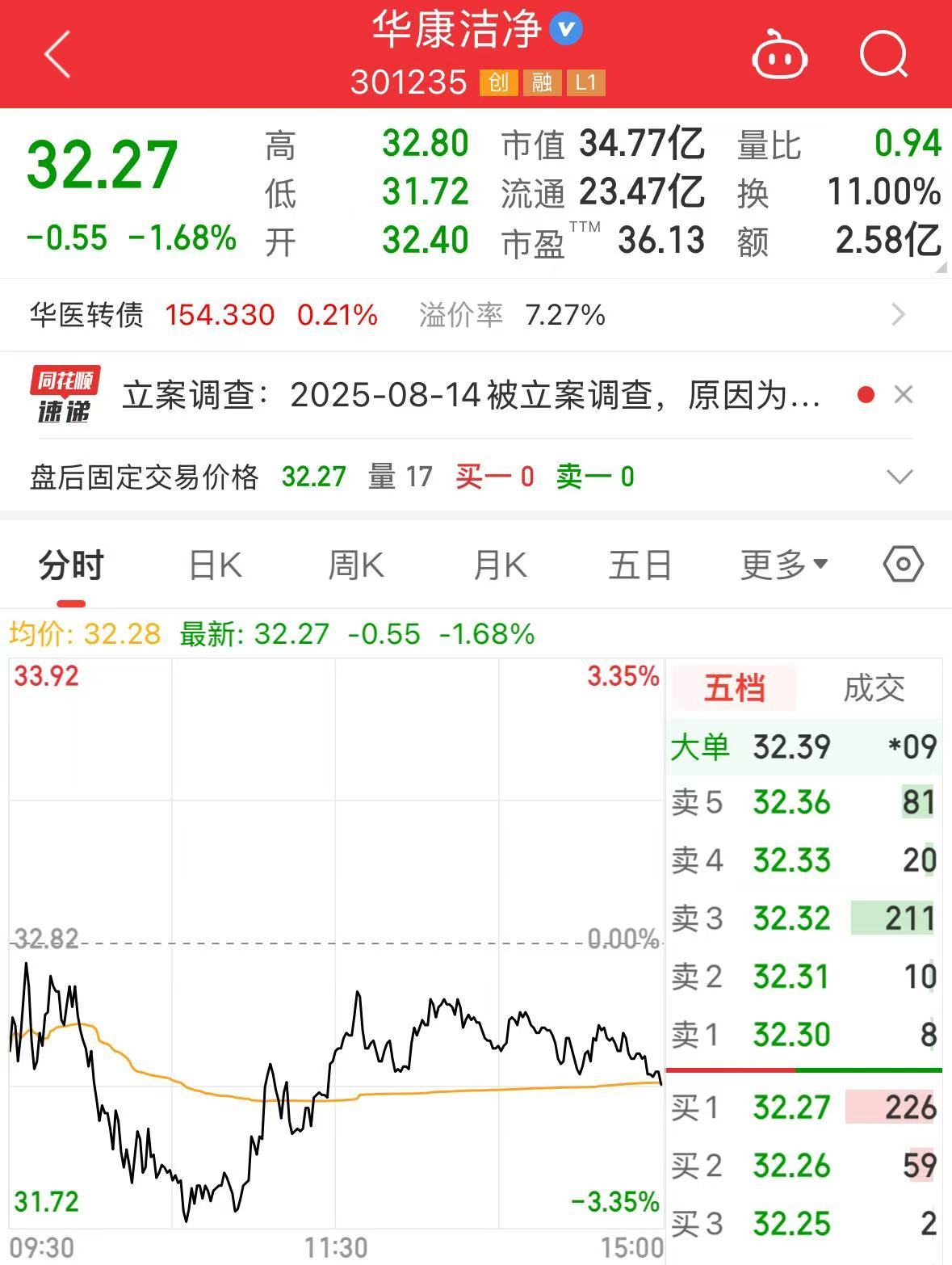
Task: Switch order panel to 成交
Action: pos(874,689)
